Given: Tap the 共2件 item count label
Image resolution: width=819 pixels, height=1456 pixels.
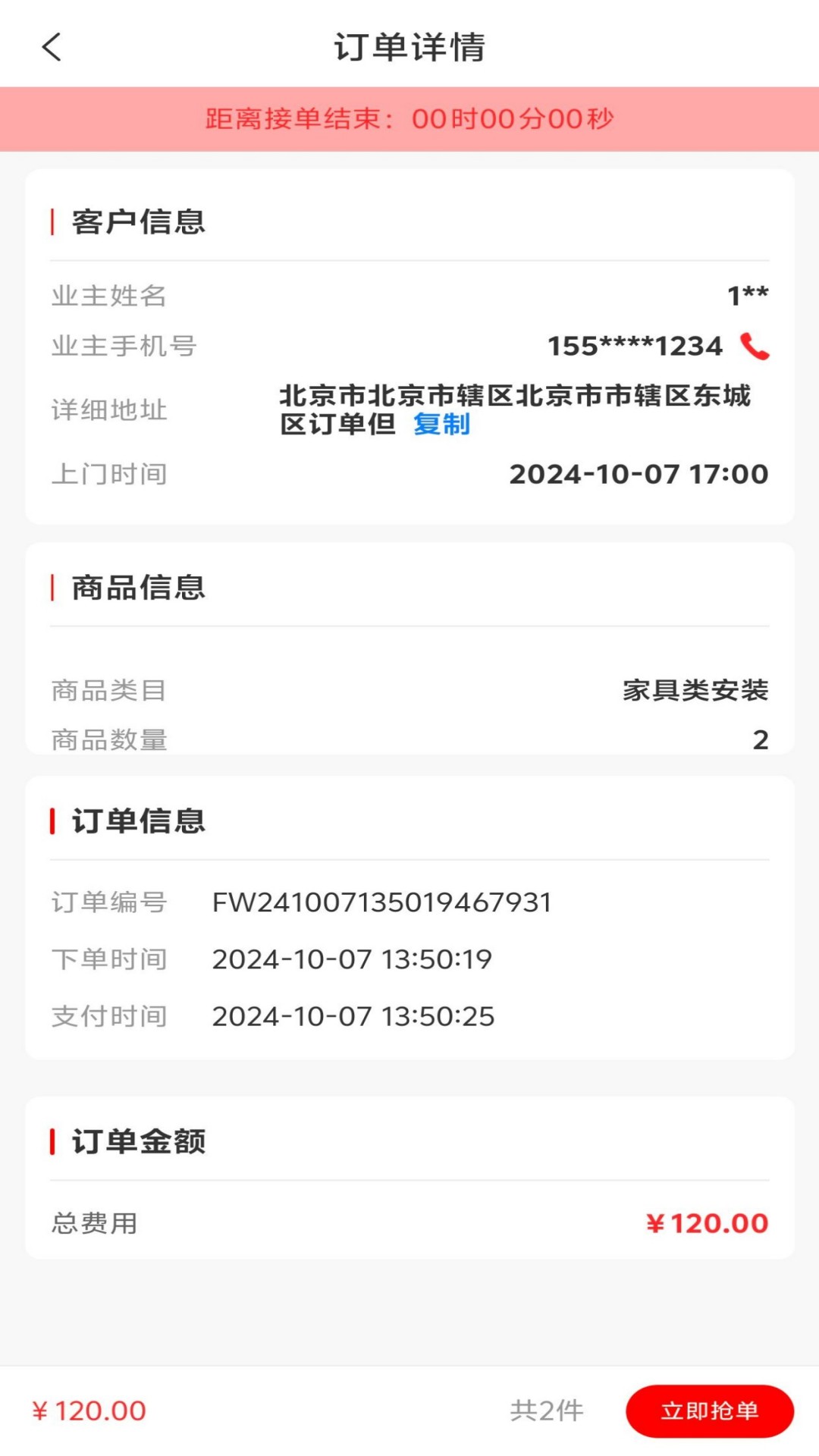Looking at the screenshot, I should click(547, 1409).
